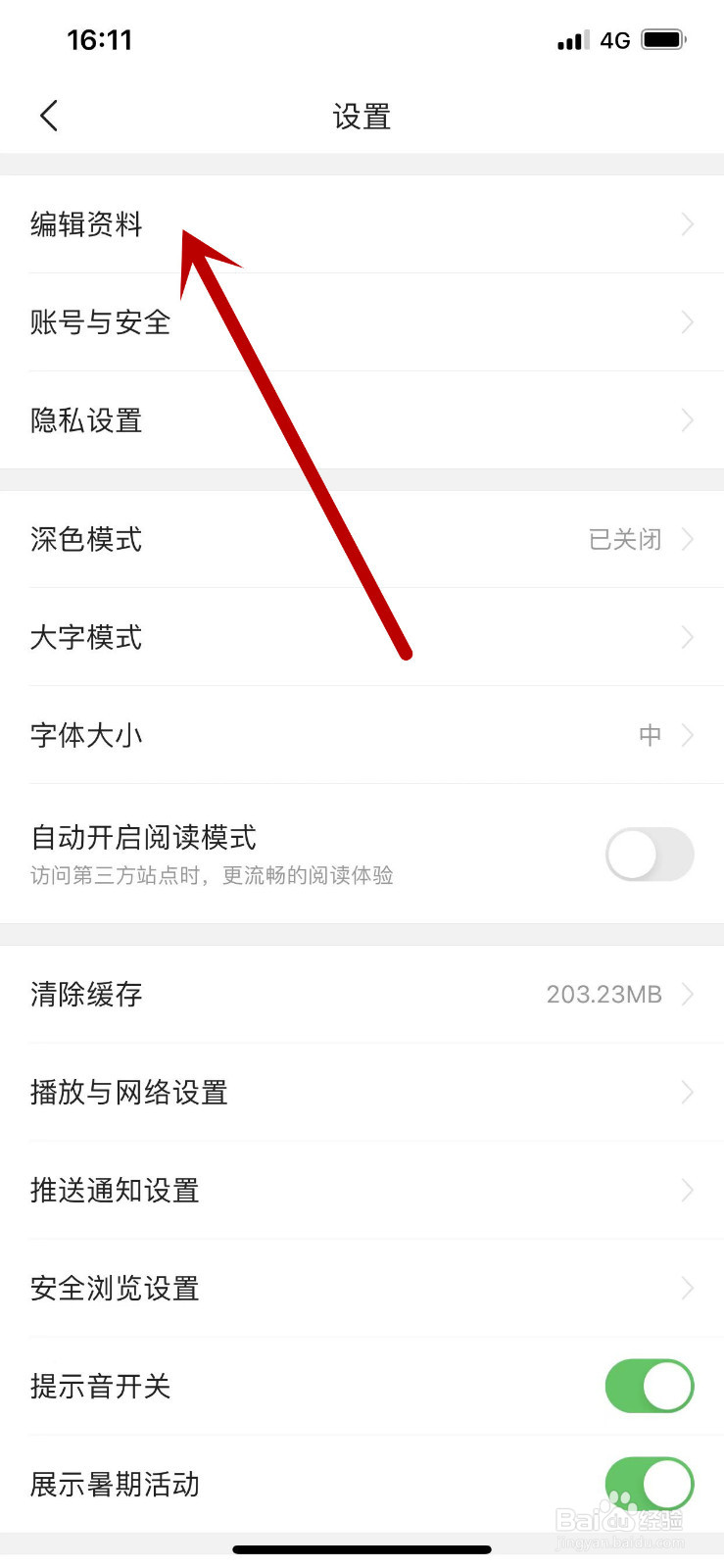Open 播放与网络设置 playback network settings
724x1568 pixels.
128,1092
